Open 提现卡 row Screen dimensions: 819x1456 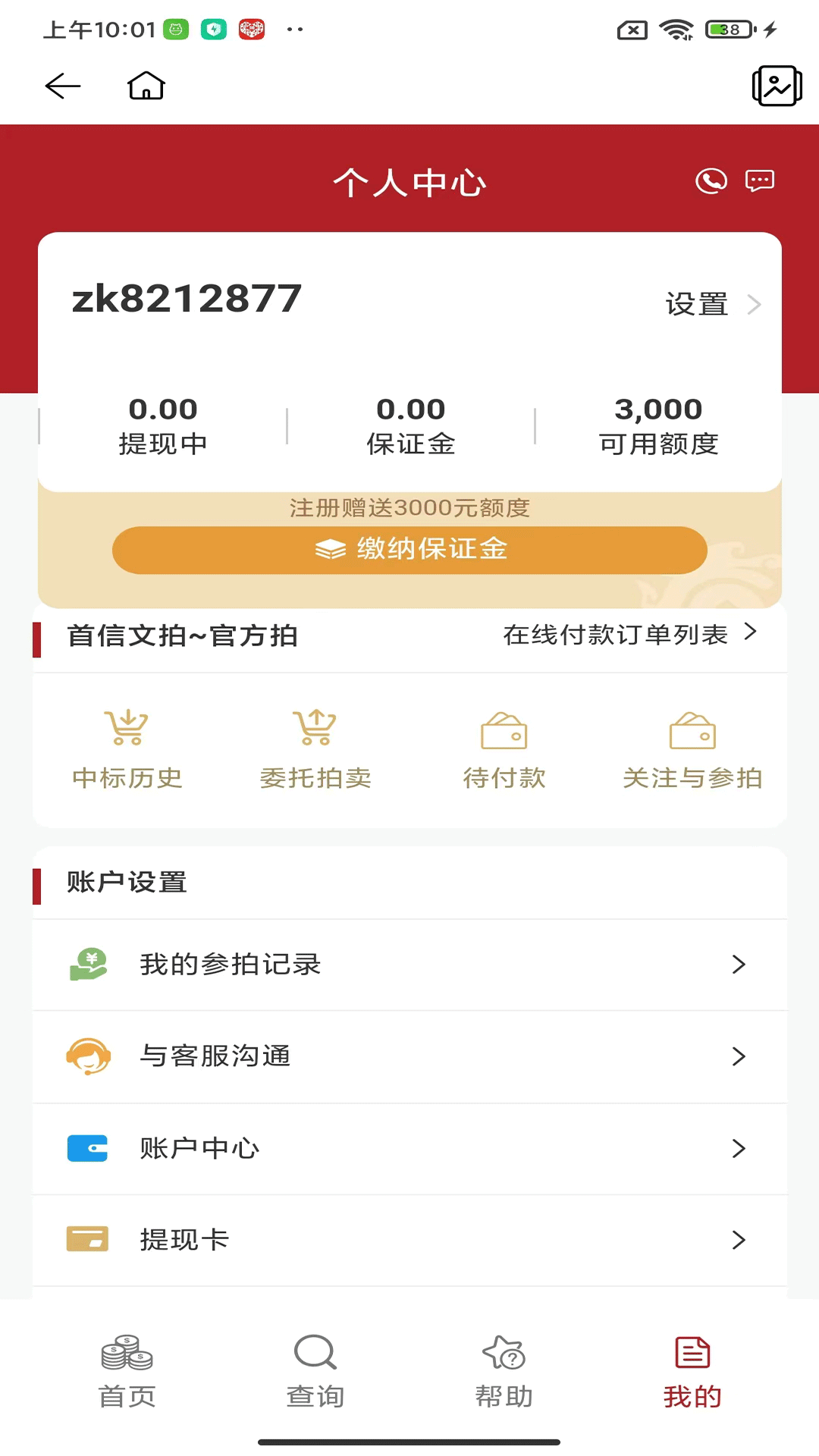(x=409, y=1240)
